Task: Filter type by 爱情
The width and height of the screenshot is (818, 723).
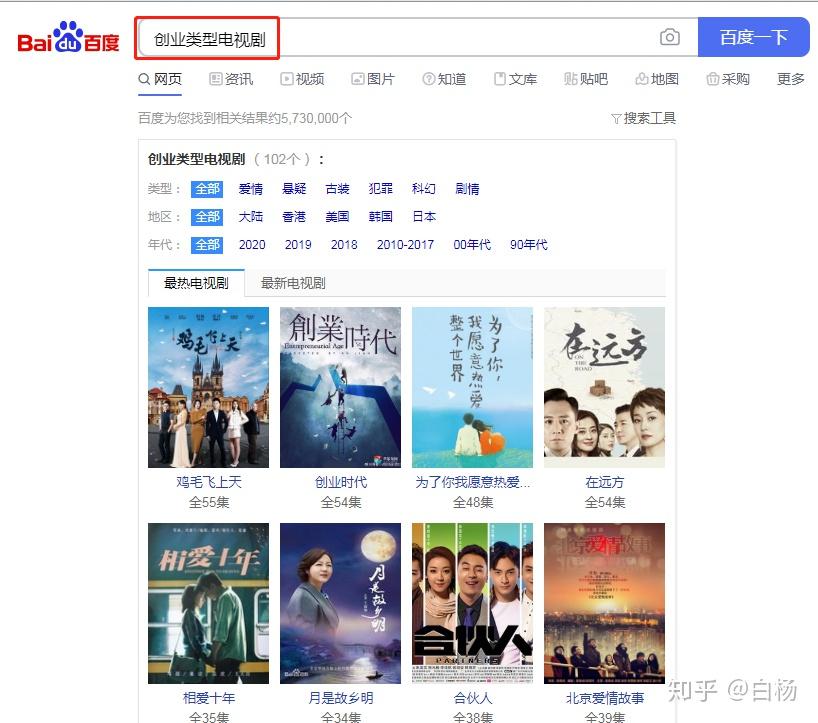Action: [x=251, y=189]
